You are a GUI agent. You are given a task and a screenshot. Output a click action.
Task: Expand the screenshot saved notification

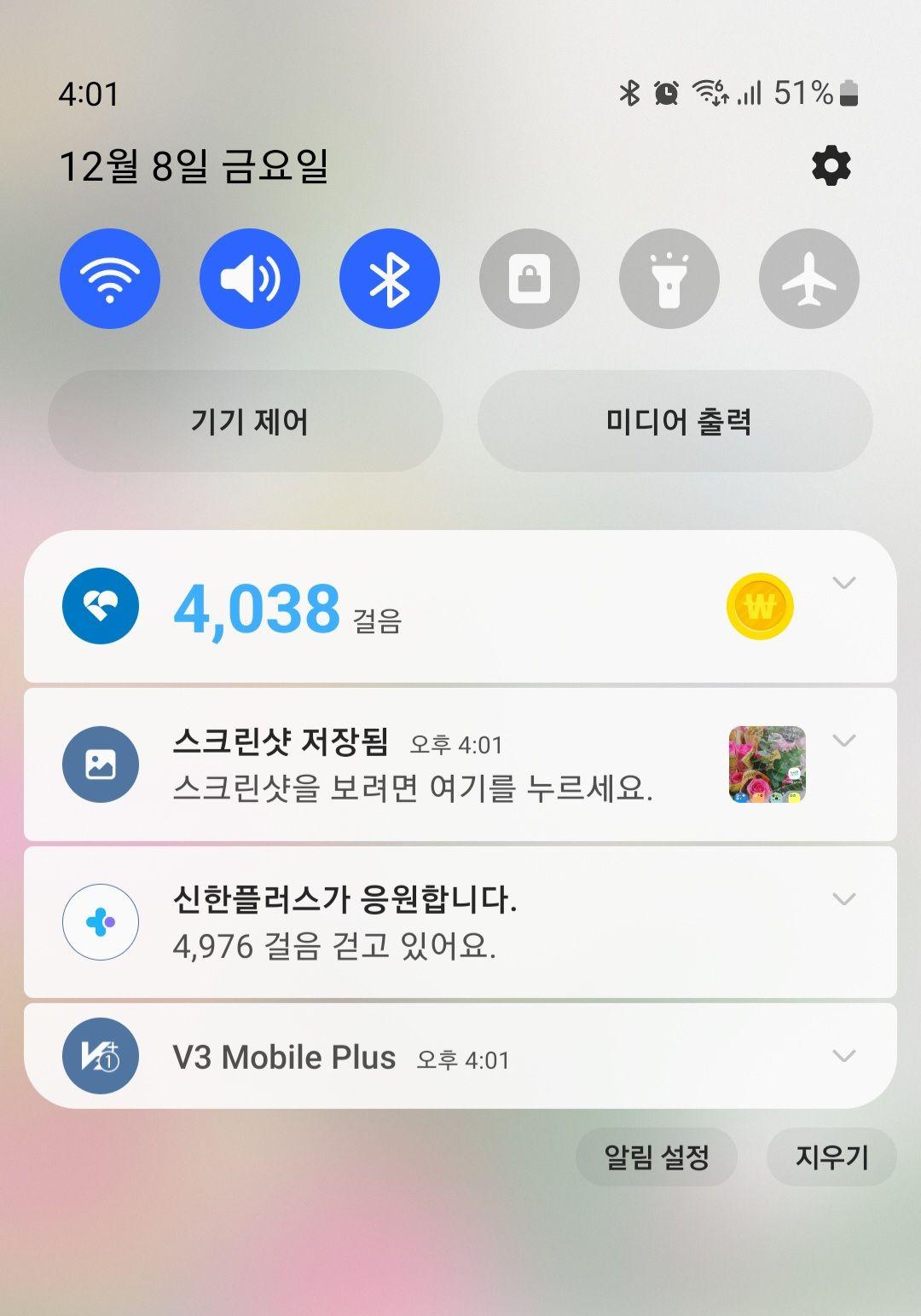(843, 741)
